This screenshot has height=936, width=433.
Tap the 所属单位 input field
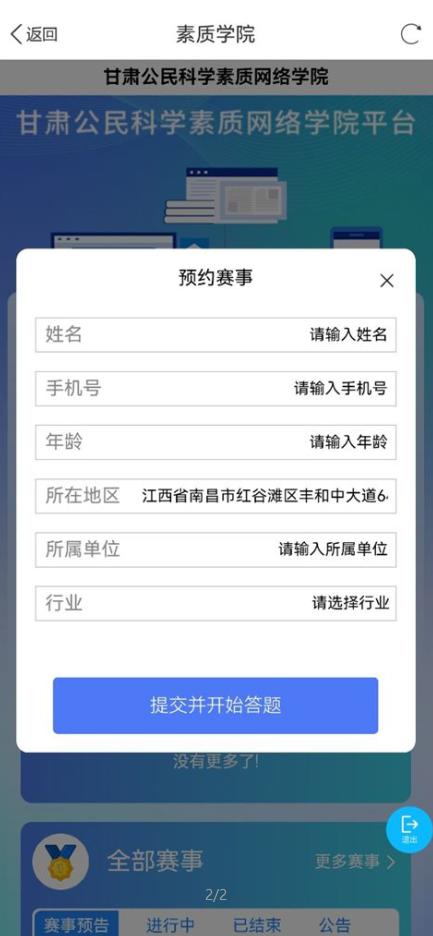tap(216, 550)
